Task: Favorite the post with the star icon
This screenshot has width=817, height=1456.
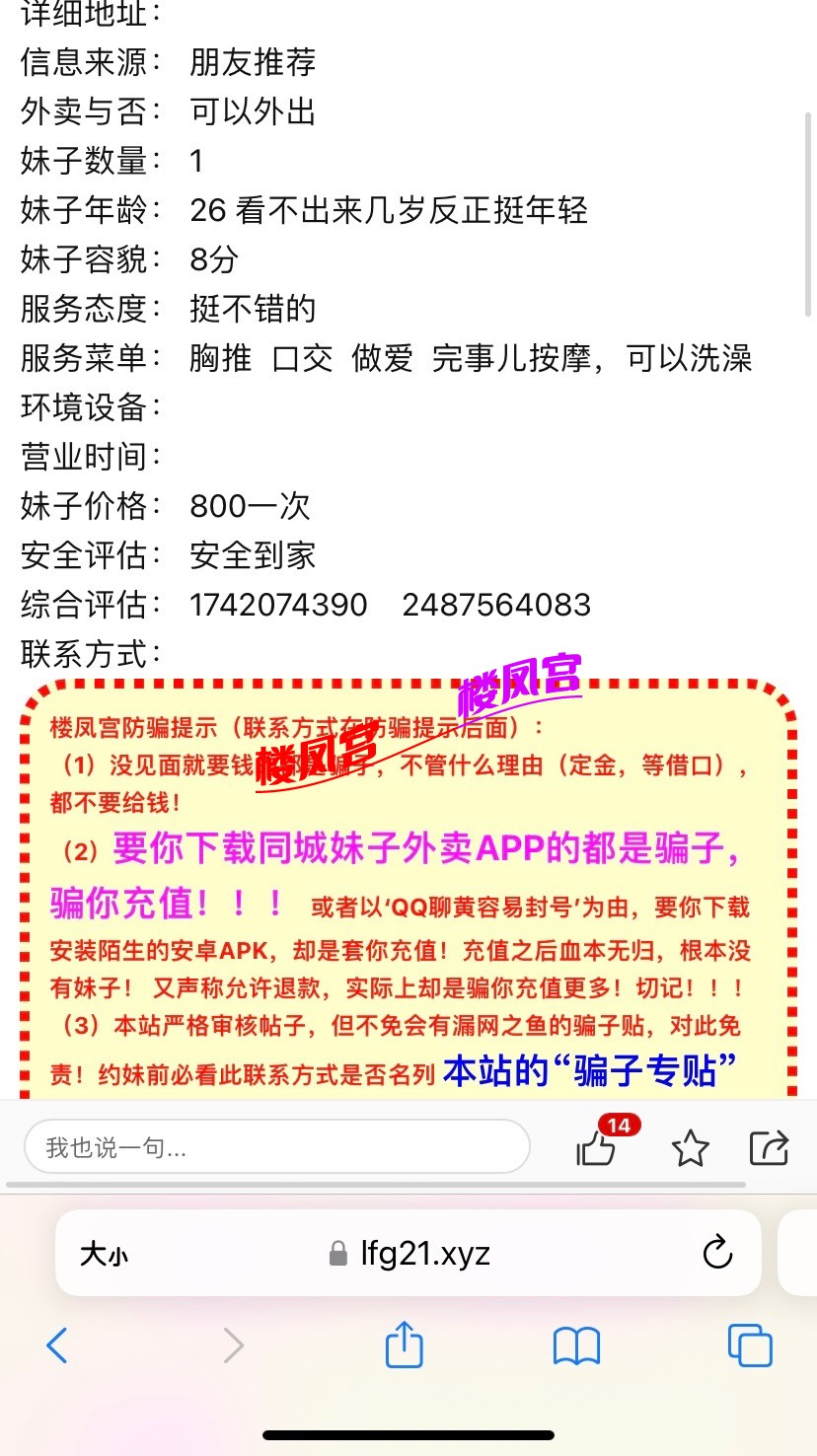Action: pos(690,1148)
